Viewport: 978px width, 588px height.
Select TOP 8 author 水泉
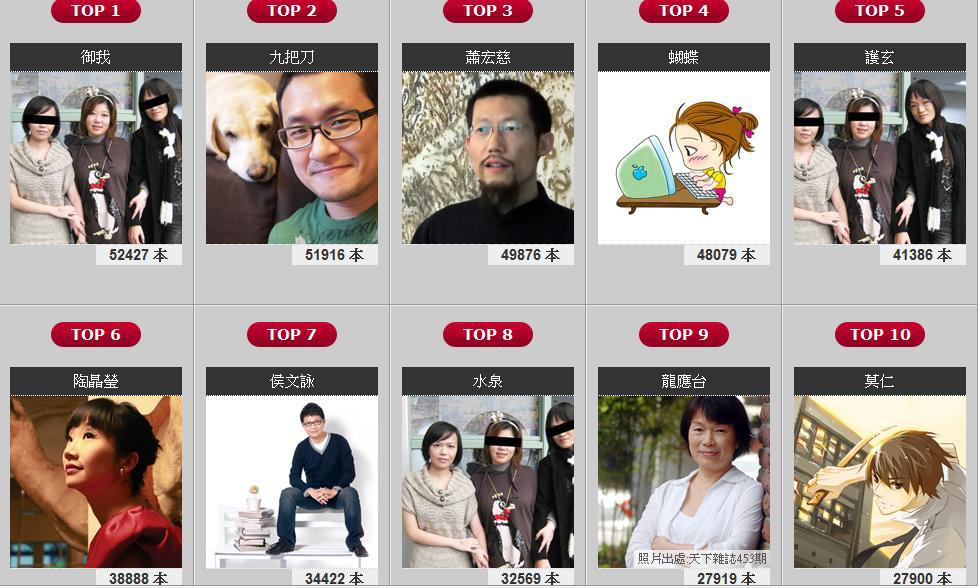(x=488, y=481)
